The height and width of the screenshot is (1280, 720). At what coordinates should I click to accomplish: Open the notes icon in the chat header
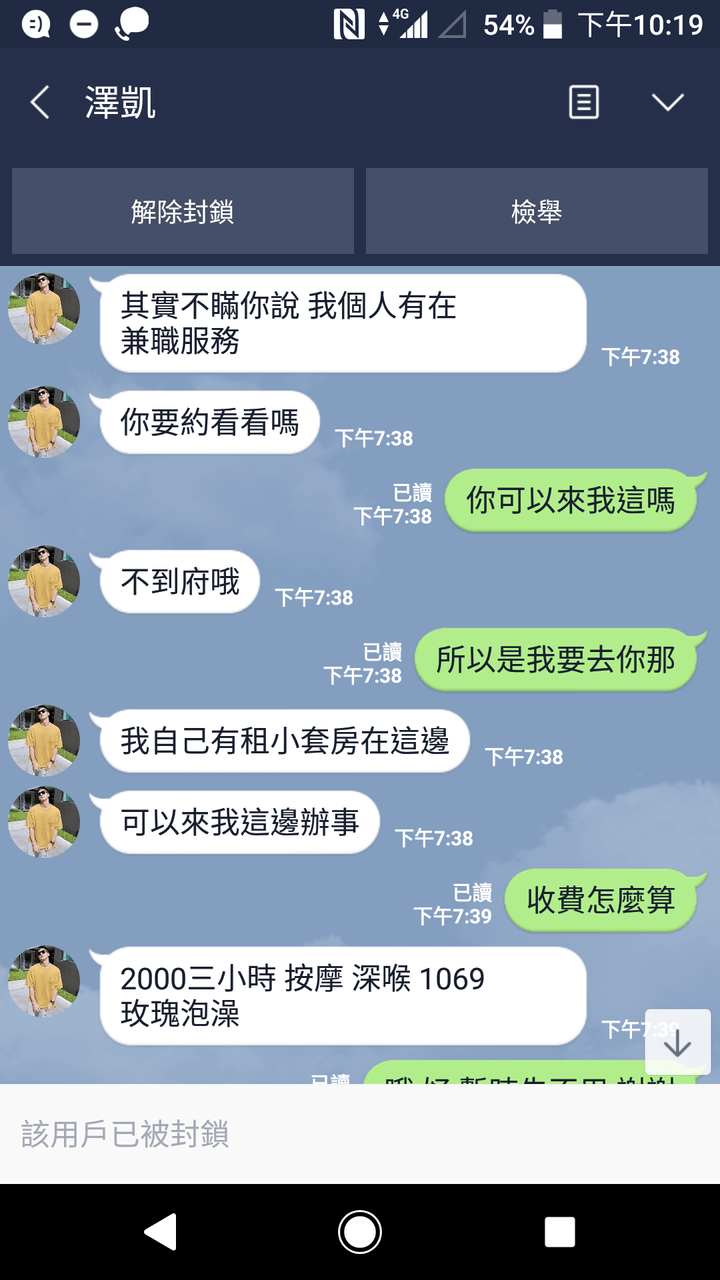pos(584,103)
